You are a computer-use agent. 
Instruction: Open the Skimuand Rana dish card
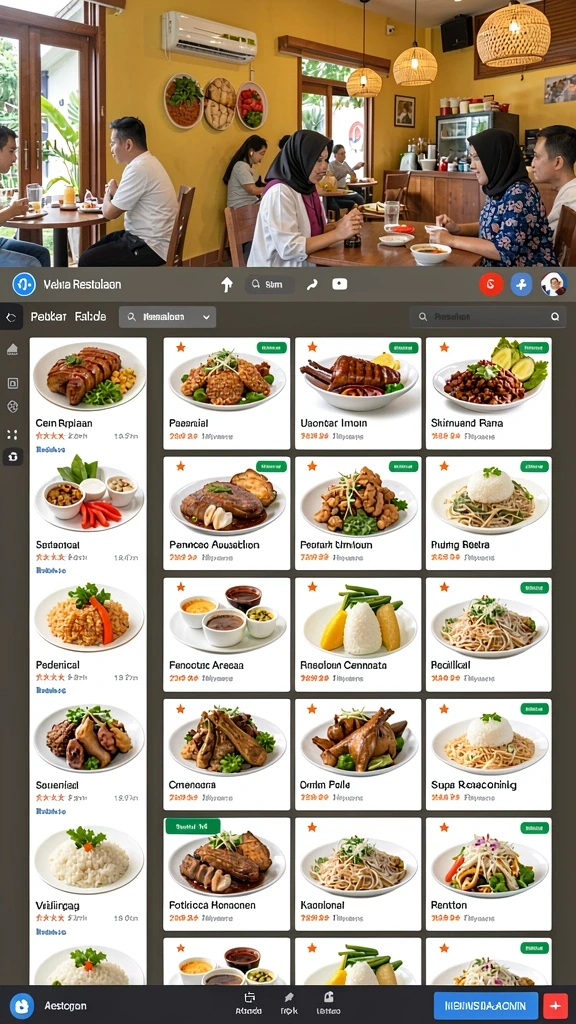[488, 393]
